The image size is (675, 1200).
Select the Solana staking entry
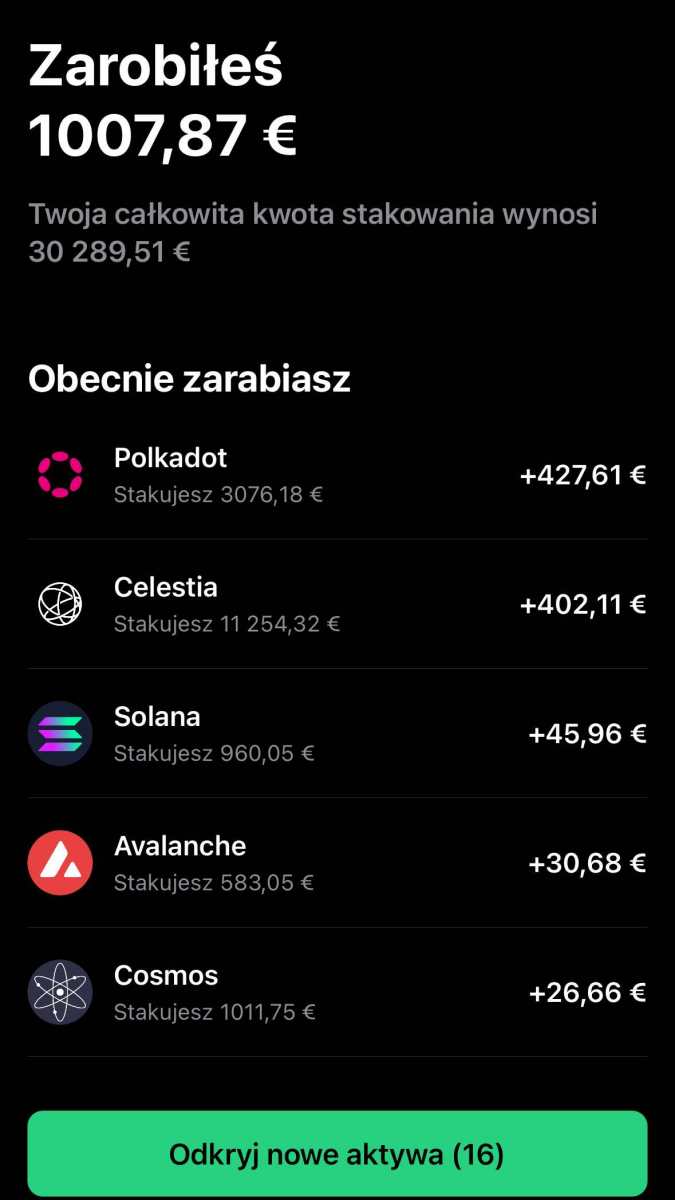click(337, 733)
